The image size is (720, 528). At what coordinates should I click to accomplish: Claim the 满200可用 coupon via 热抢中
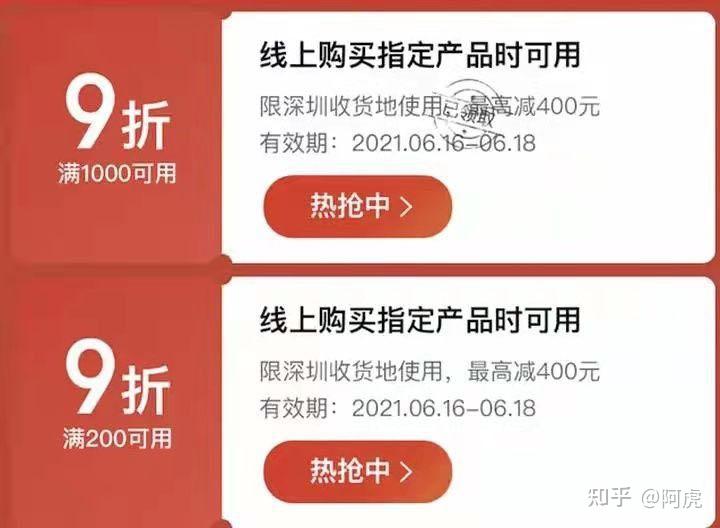pyautogui.click(x=358, y=470)
